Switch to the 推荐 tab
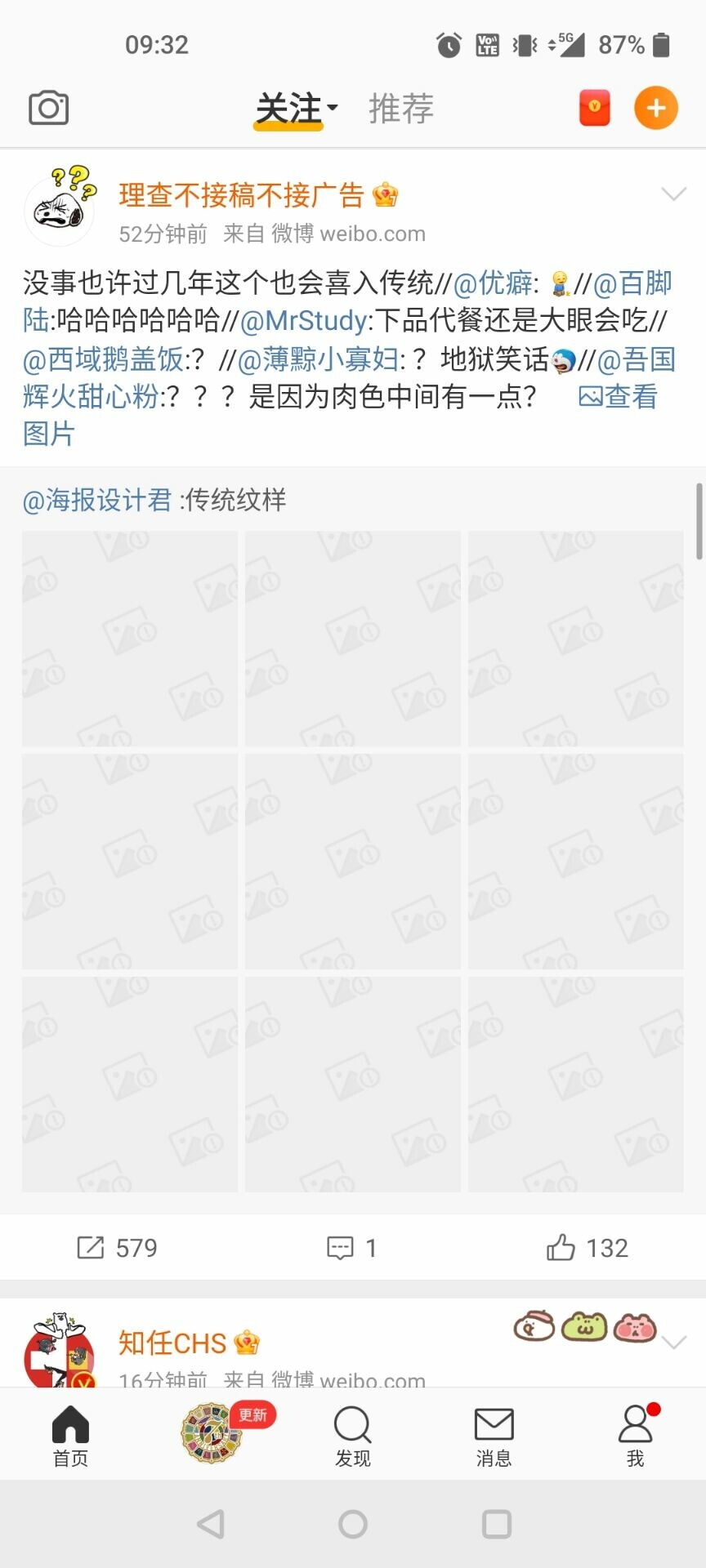Image resolution: width=706 pixels, height=1568 pixels. tap(400, 109)
